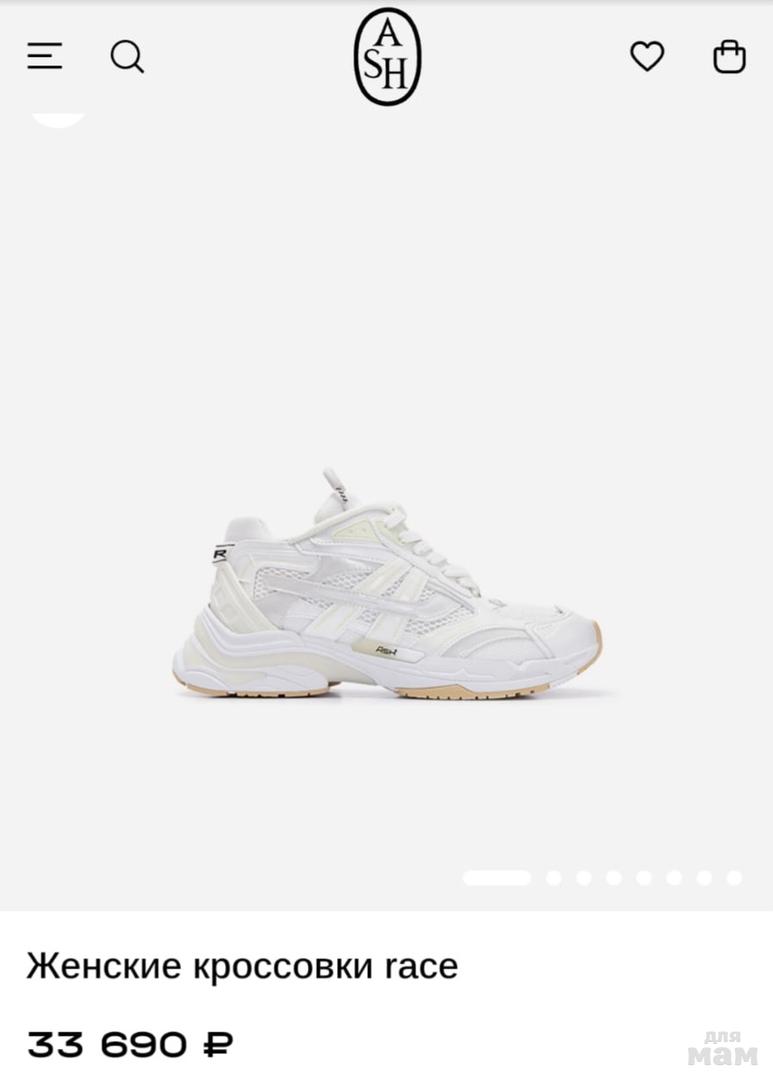Enlarge the white sneaker product photo
This screenshot has height=1080, width=773.
click(x=394, y=585)
